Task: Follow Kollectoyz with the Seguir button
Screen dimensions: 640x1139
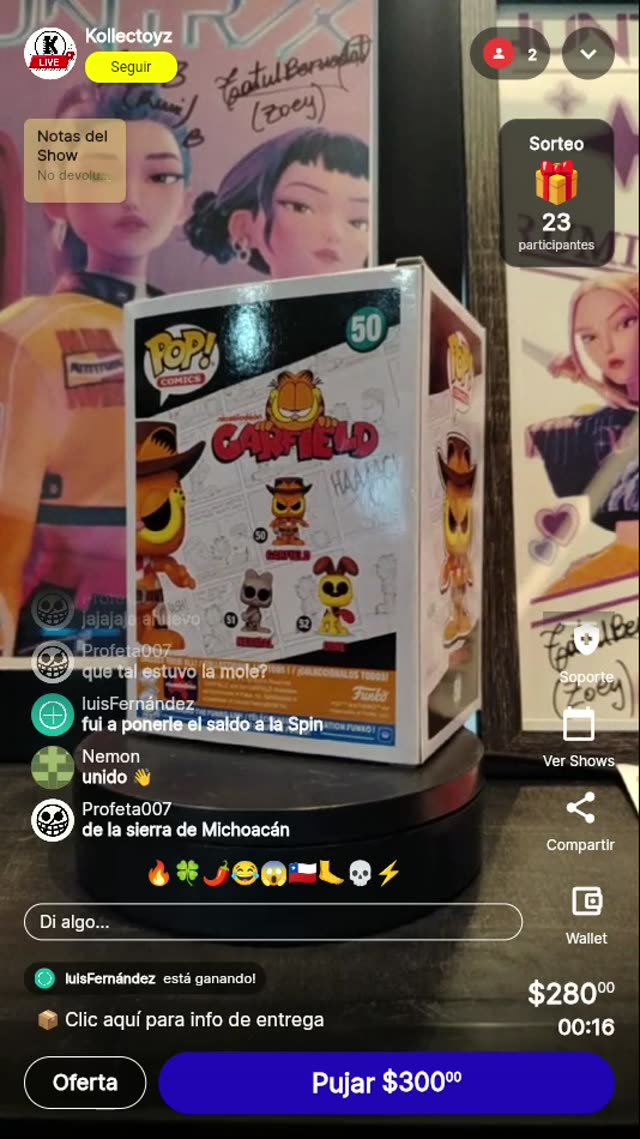Action: coord(131,67)
